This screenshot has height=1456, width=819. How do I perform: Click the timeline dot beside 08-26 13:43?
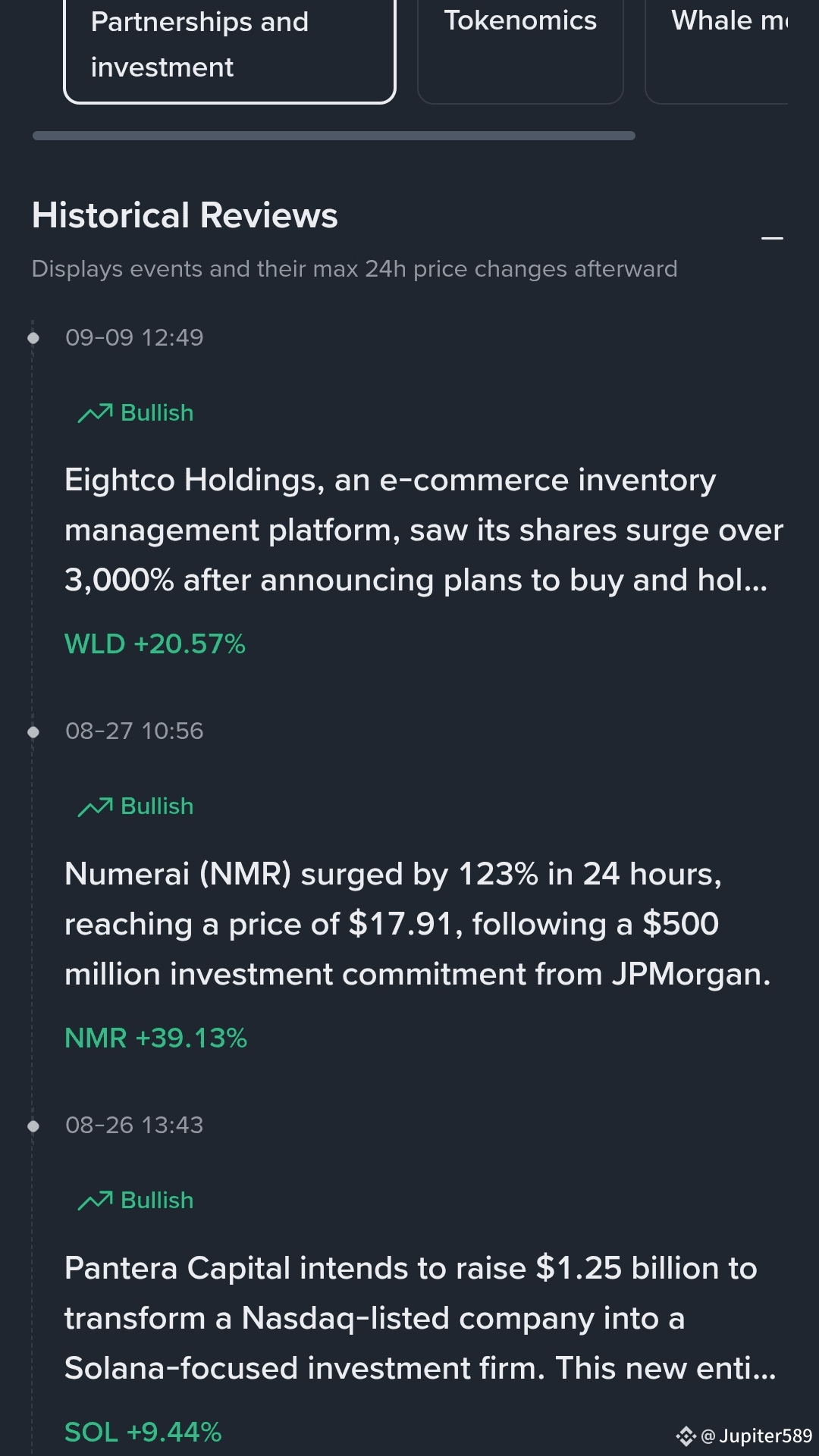click(x=32, y=1126)
